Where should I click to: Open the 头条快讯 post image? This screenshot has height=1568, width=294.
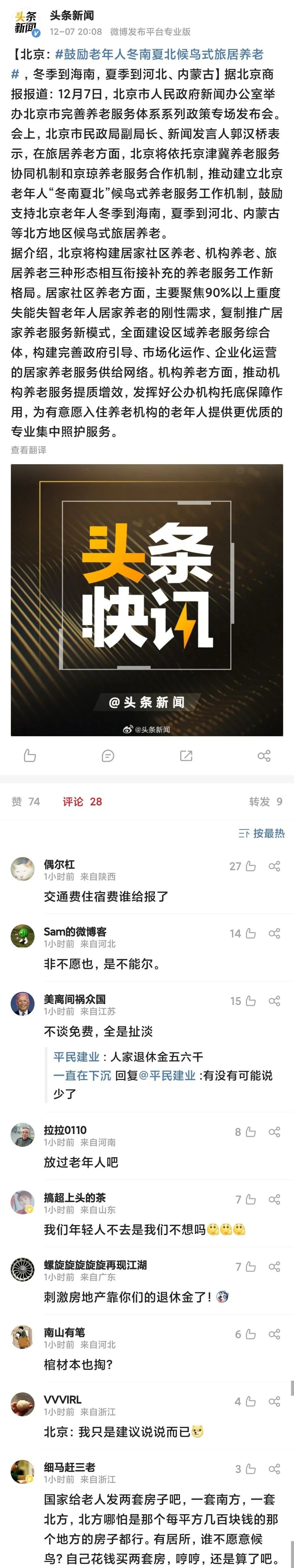tap(147, 600)
